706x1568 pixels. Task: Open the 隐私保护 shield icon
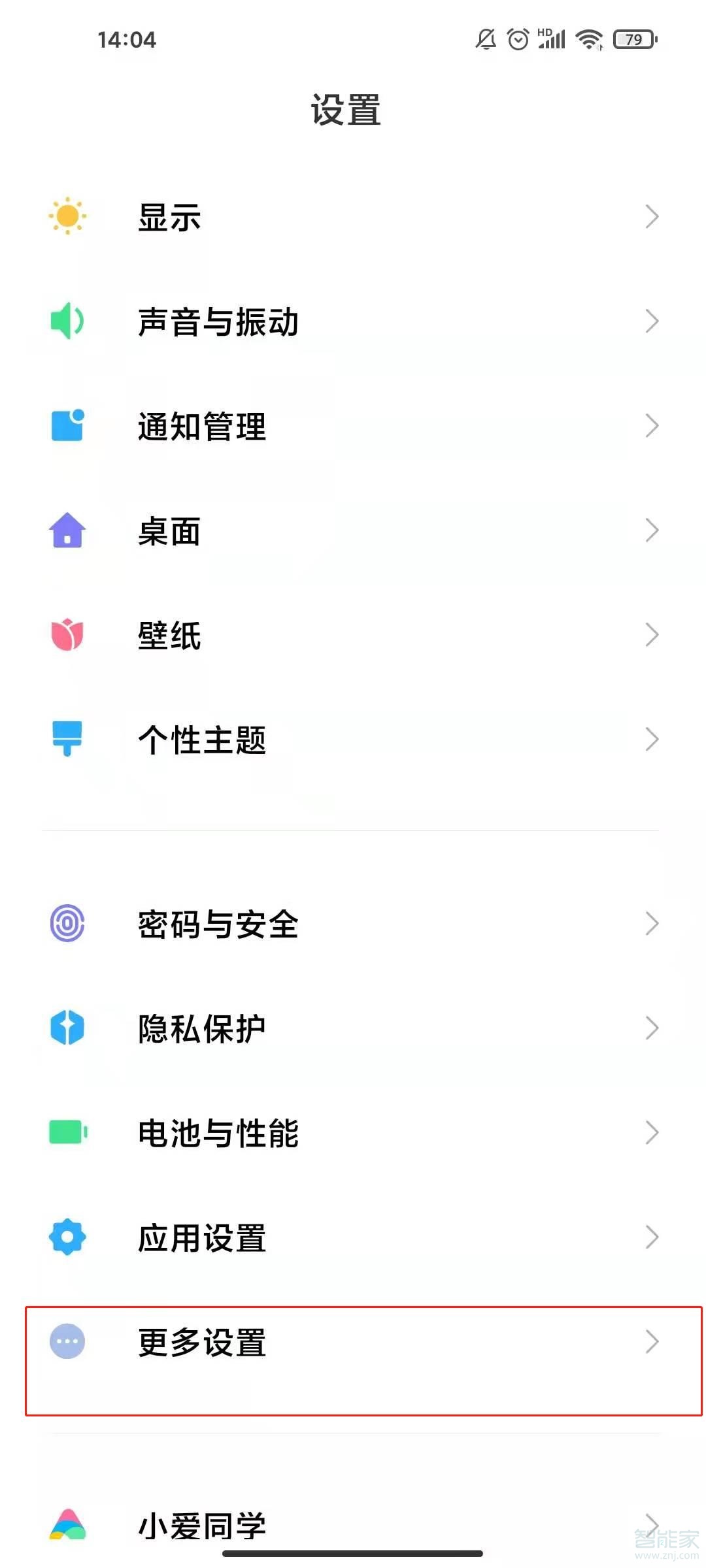(x=66, y=1028)
